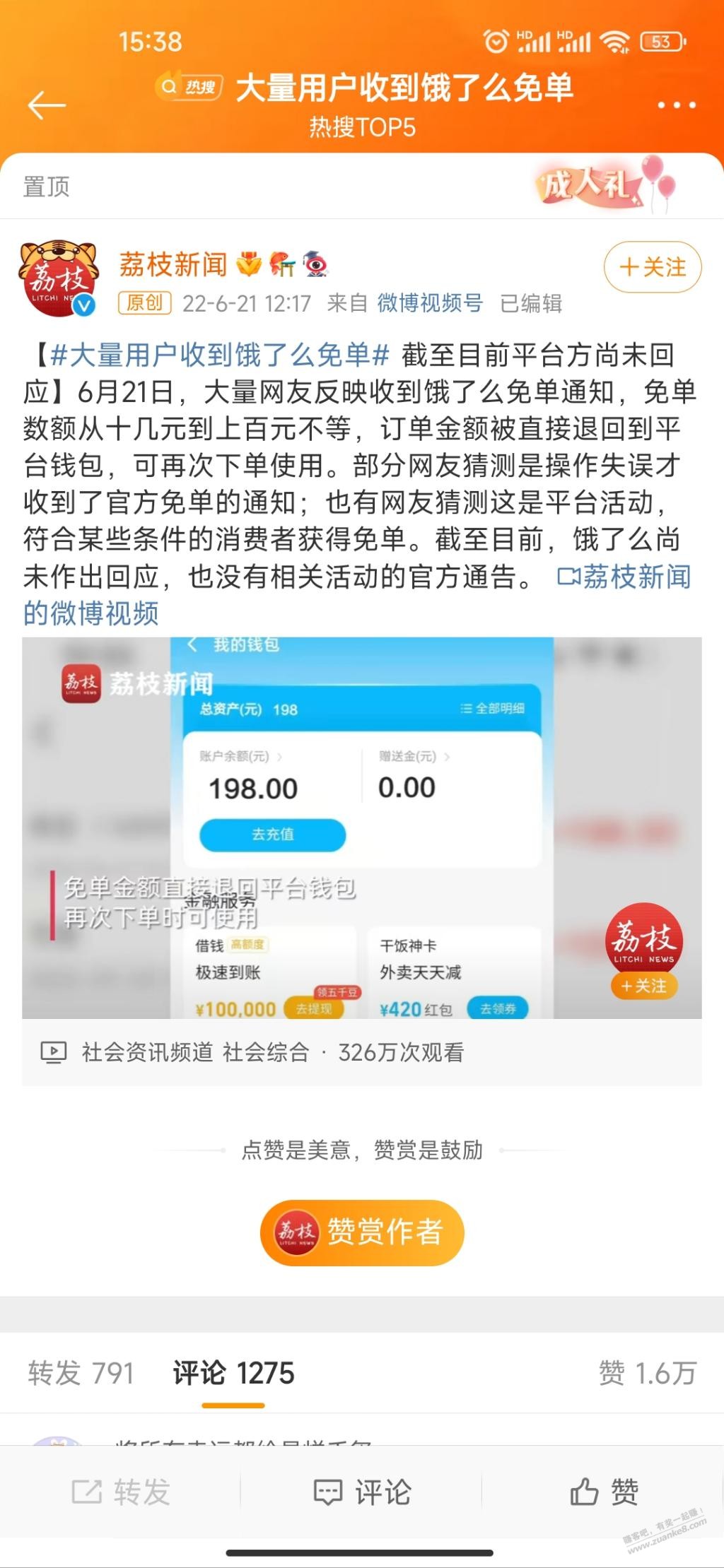The height and width of the screenshot is (1568, 724).
Task: Open the 热搜 tag in the title
Action: point(189,87)
